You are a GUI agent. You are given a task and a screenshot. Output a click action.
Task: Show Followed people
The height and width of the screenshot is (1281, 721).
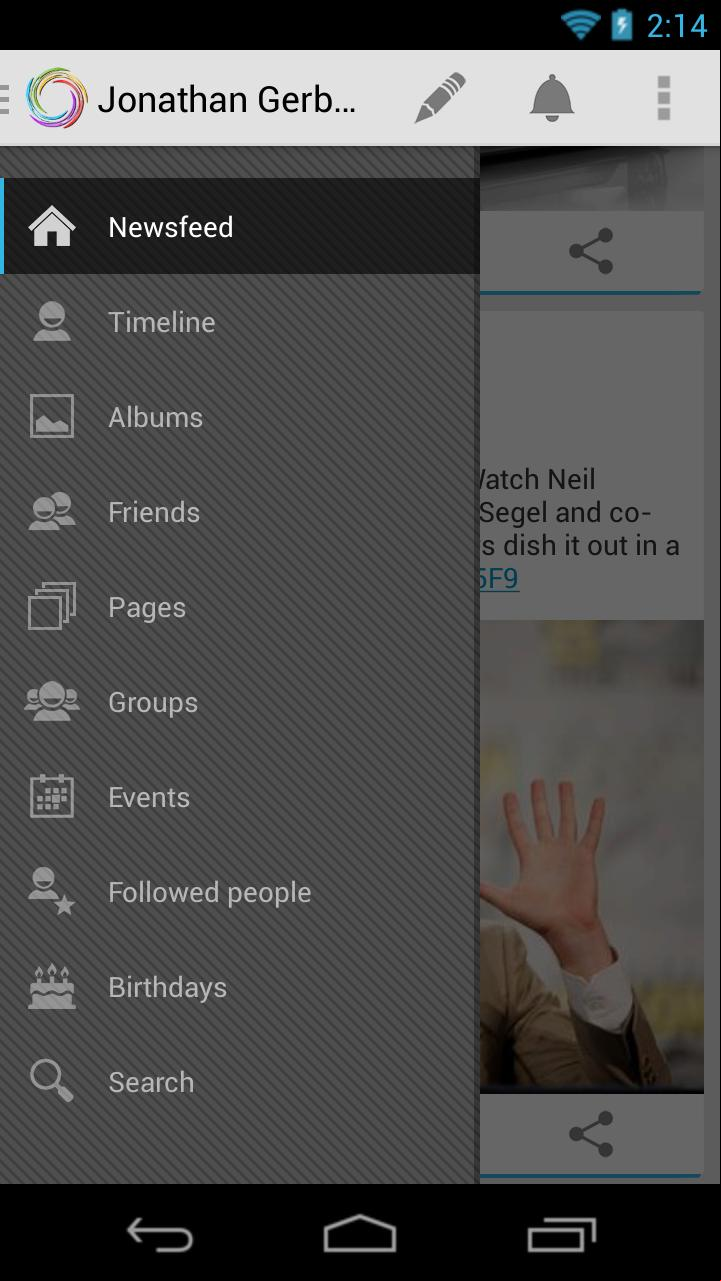tap(240, 892)
